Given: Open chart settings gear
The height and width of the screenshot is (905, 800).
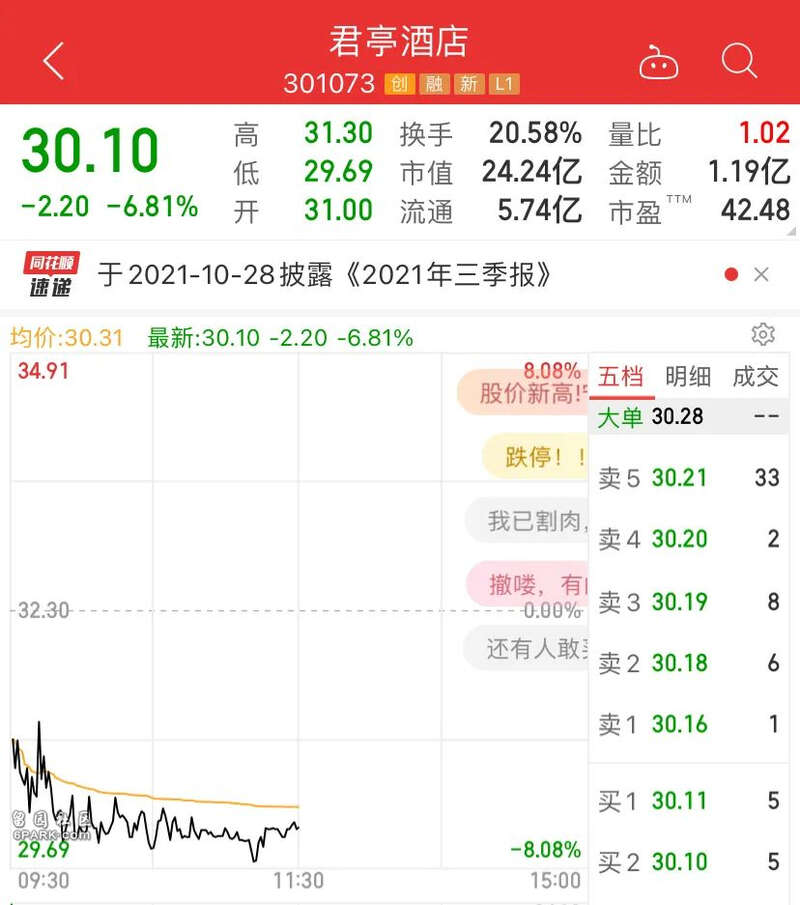Looking at the screenshot, I should [x=763, y=334].
